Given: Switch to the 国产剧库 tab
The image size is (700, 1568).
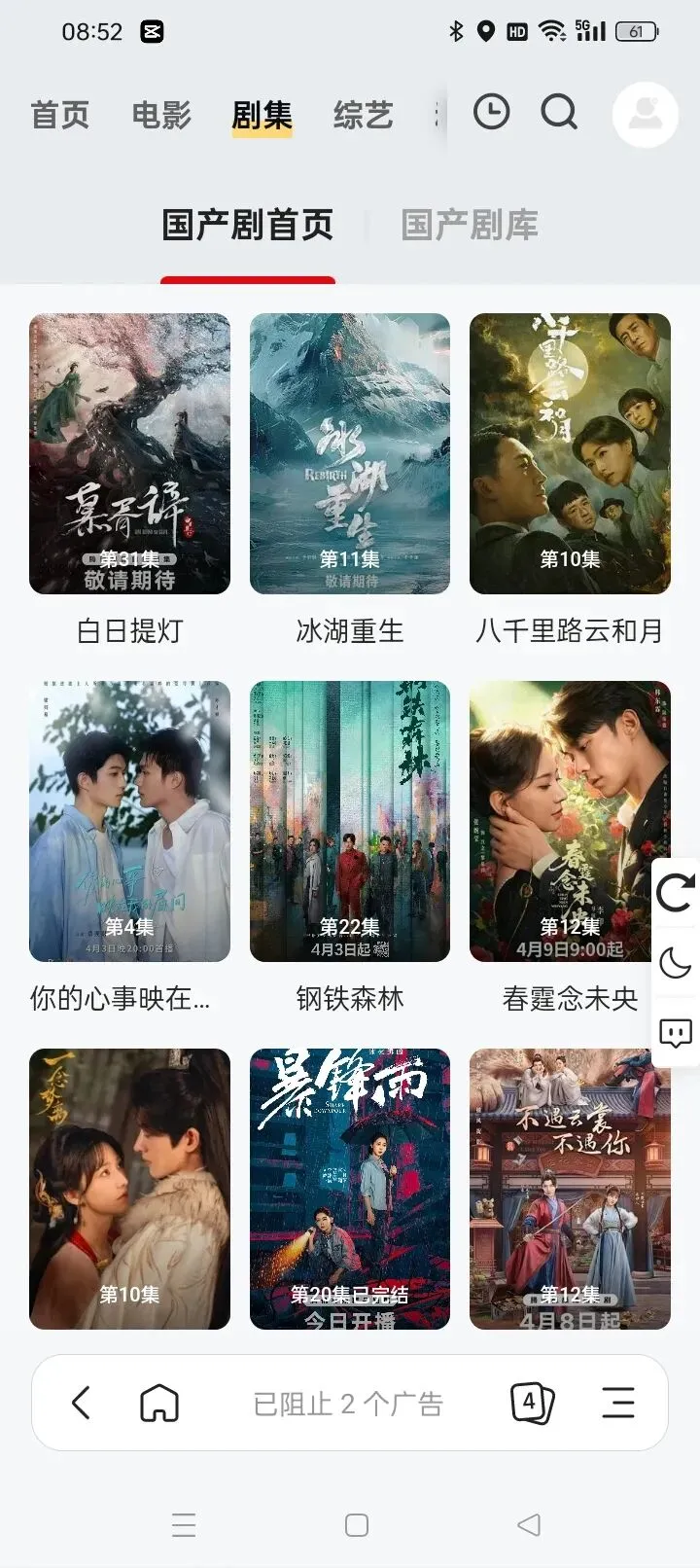Looking at the screenshot, I should (470, 225).
